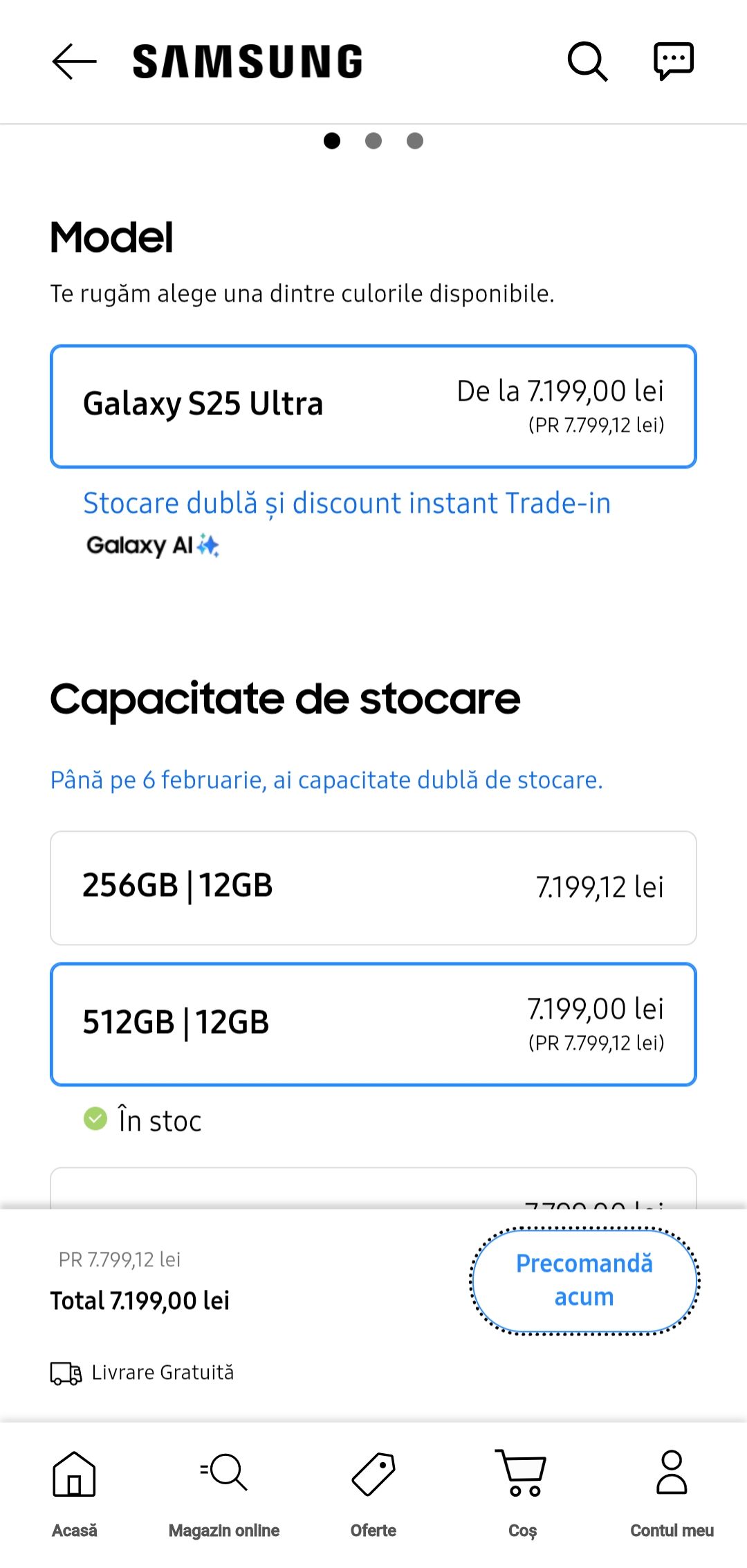Select the 256GB | 12GB storage option
The image size is (747, 1568).
click(x=373, y=886)
